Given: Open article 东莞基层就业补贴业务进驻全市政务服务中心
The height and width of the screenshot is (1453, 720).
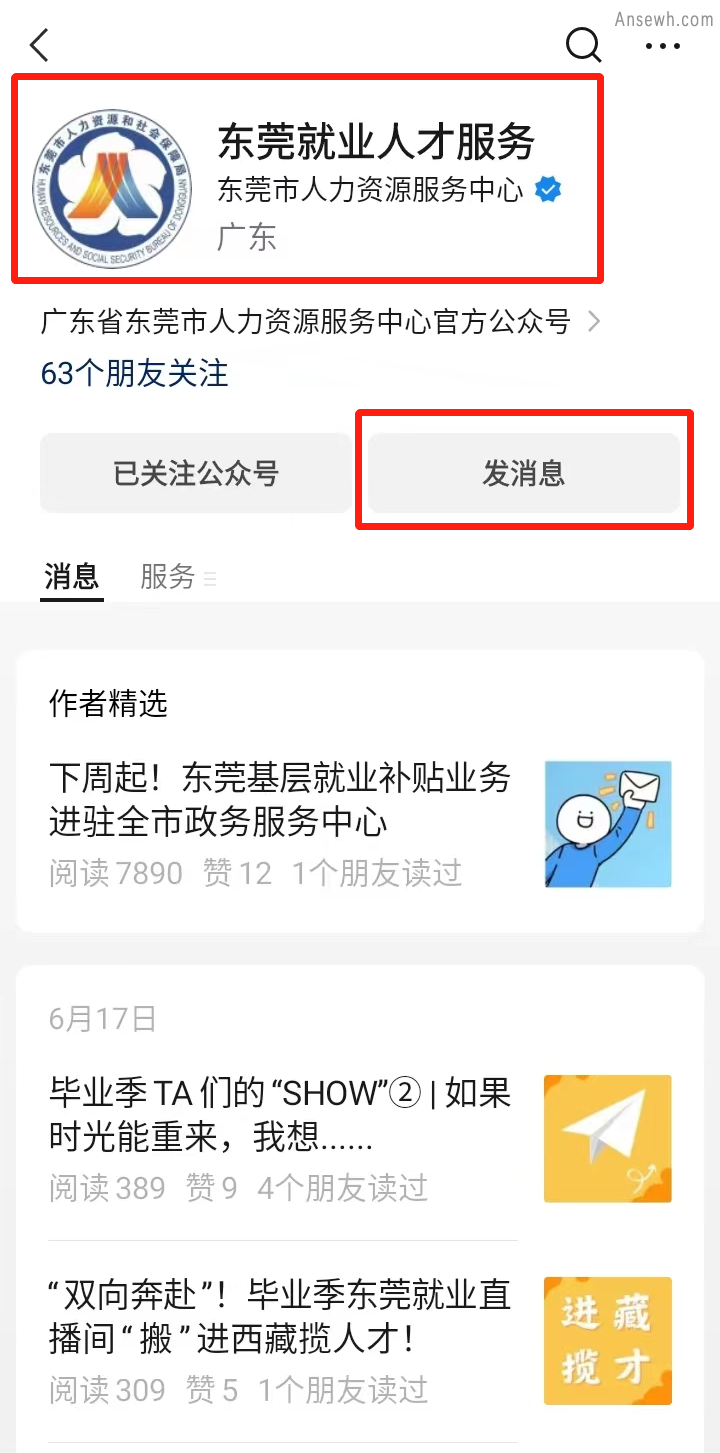Looking at the screenshot, I should click(280, 800).
